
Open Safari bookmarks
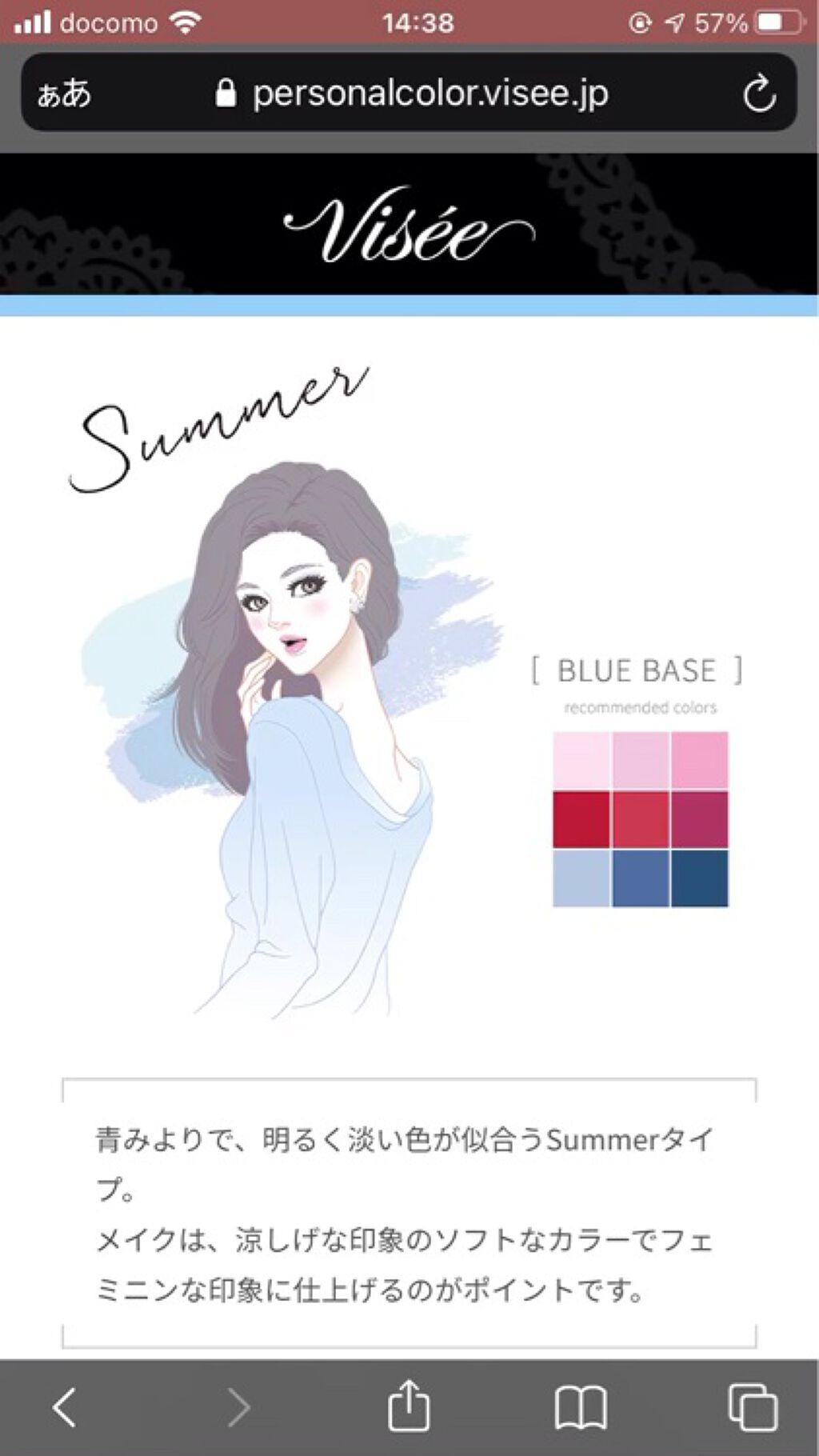[581, 1406]
